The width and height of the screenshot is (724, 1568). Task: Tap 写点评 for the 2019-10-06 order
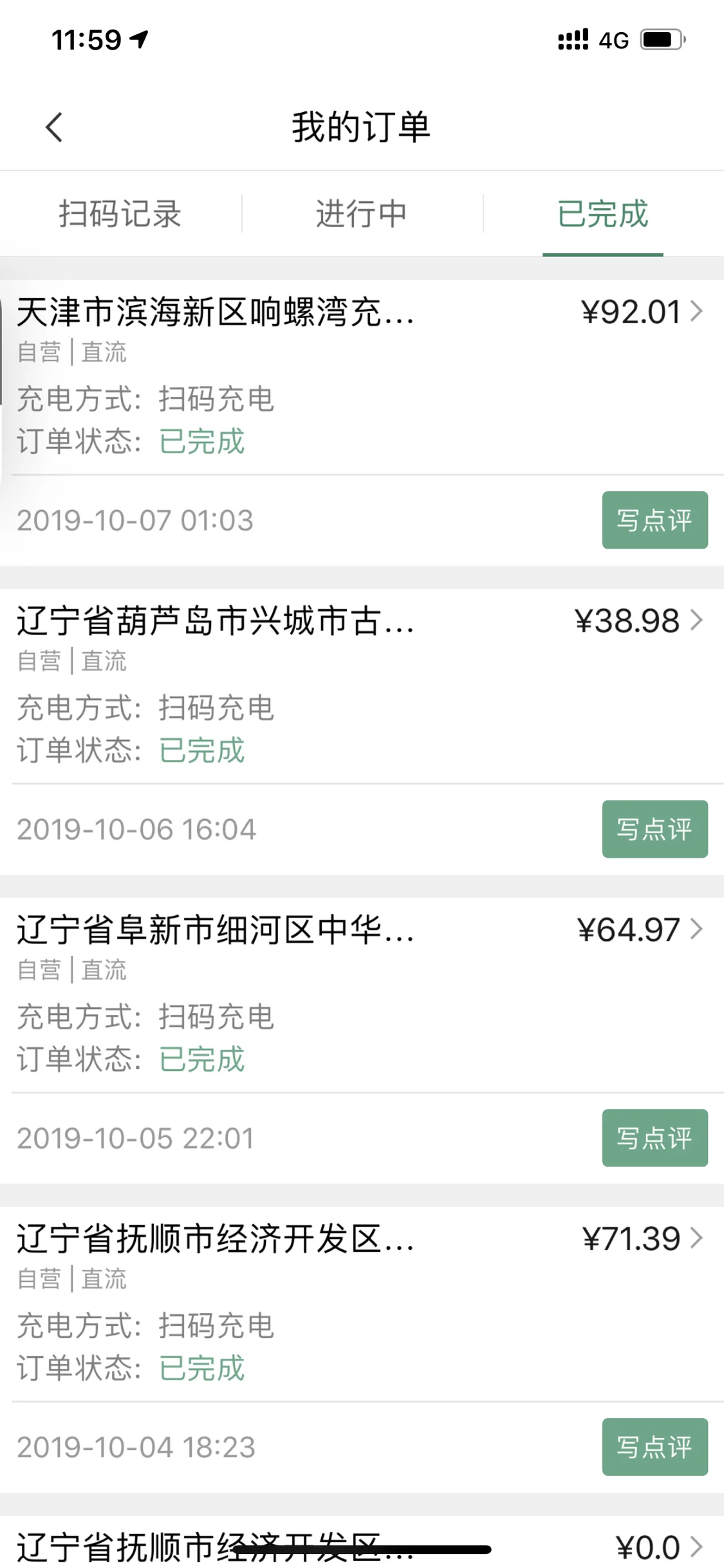pyautogui.click(x=654, y=829)
